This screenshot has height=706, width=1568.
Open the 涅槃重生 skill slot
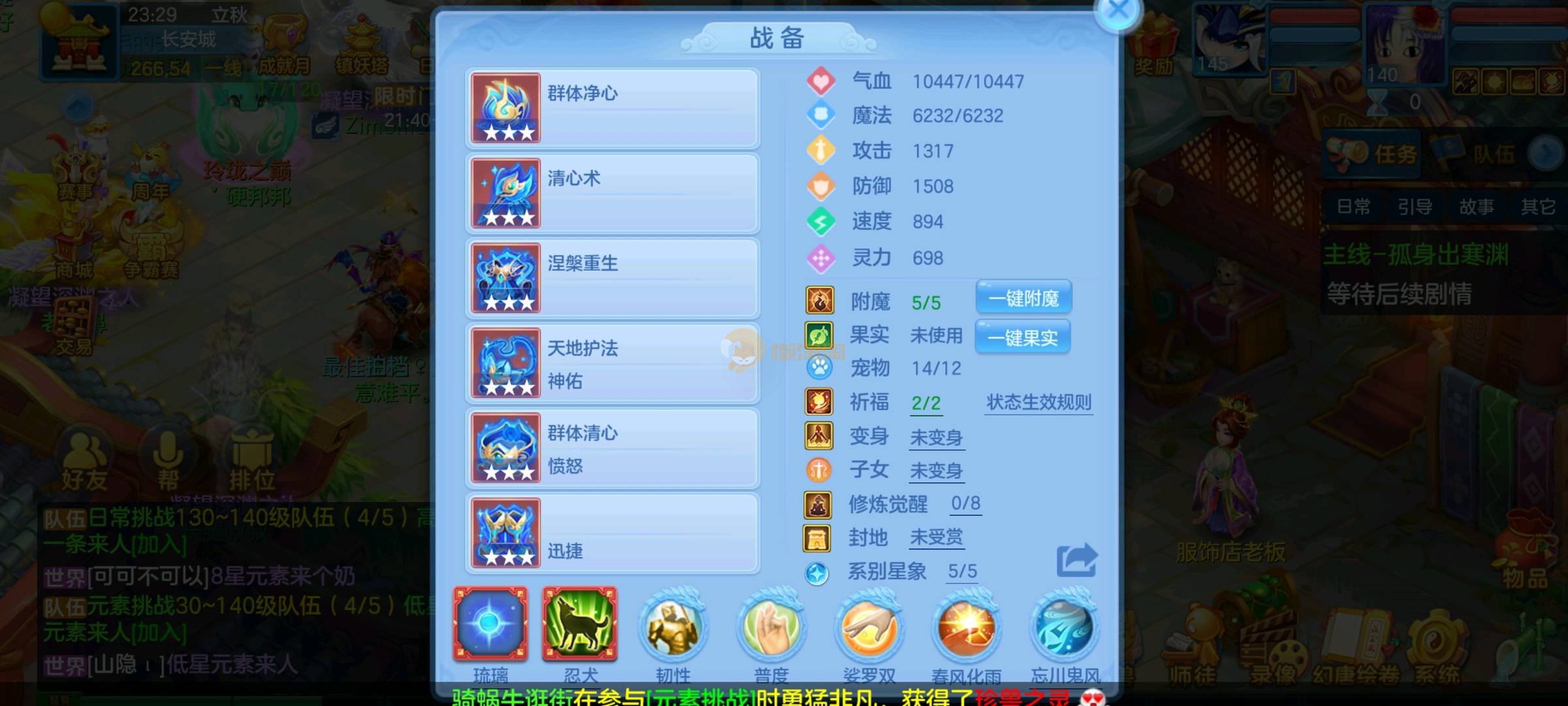click(612, 278)
